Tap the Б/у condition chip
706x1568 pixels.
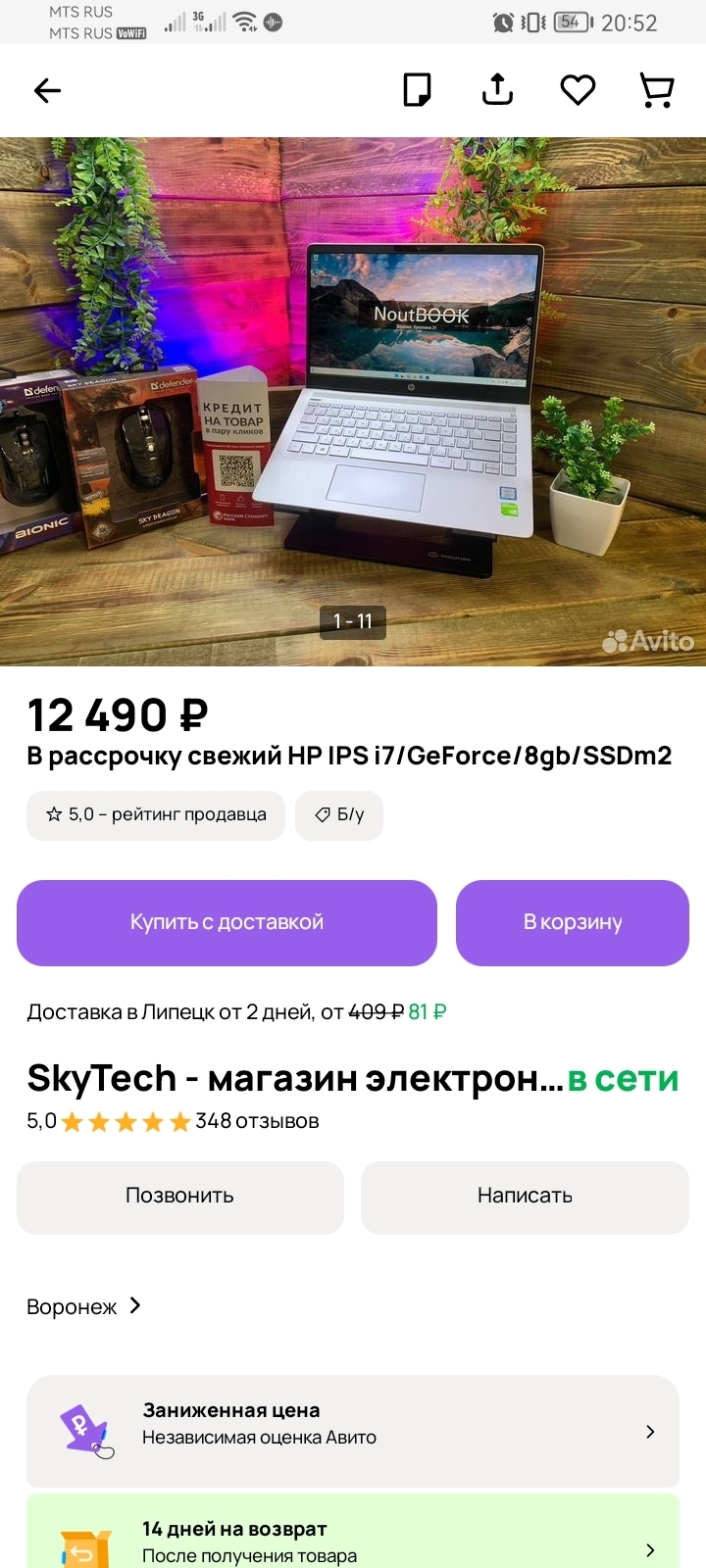click(339, 815)
